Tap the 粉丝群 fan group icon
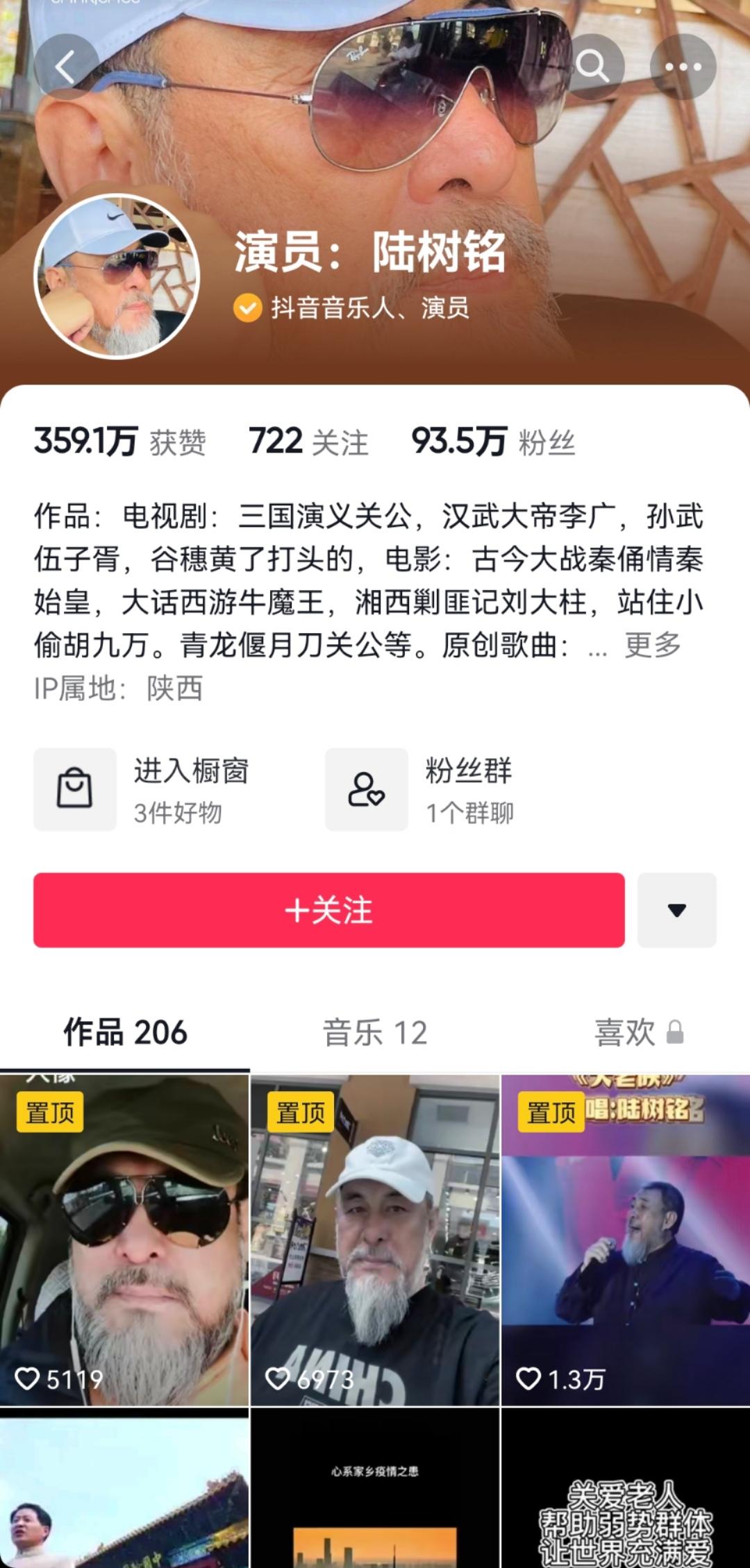 point(366,789)
